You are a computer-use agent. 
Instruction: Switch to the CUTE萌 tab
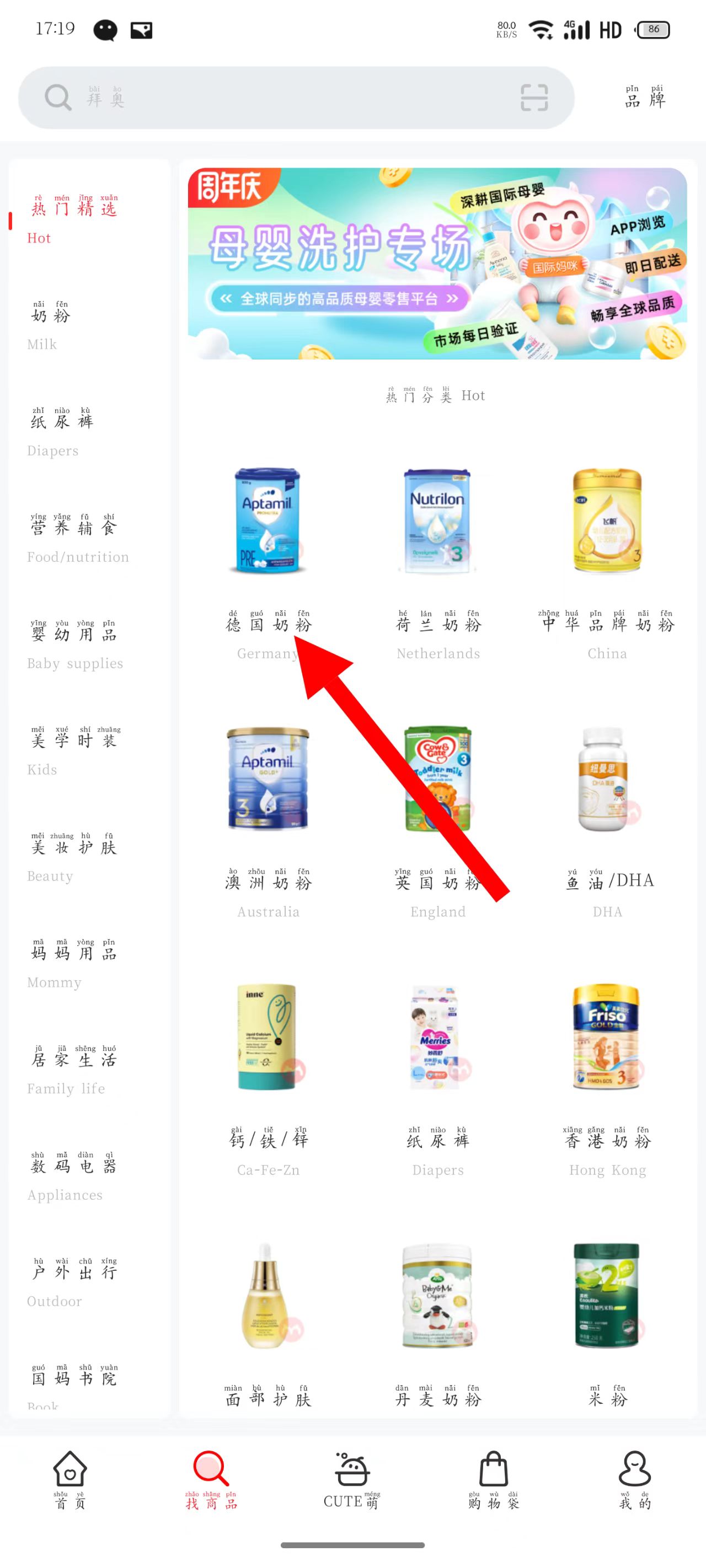(x=352, y=1479)
